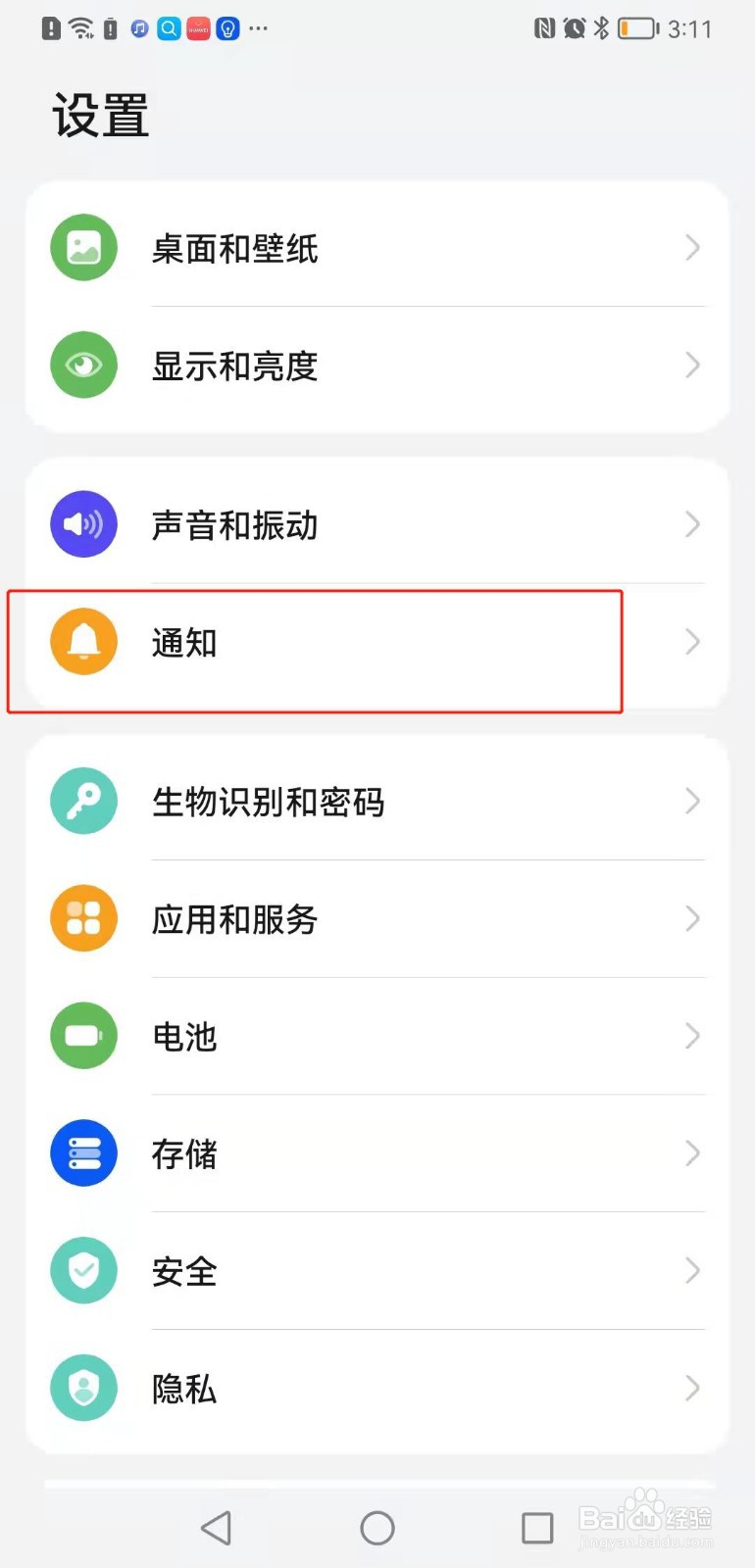755x1568 pixels.
Task: Tap the Bluetooth icon in the status bar
Action: 601,27
